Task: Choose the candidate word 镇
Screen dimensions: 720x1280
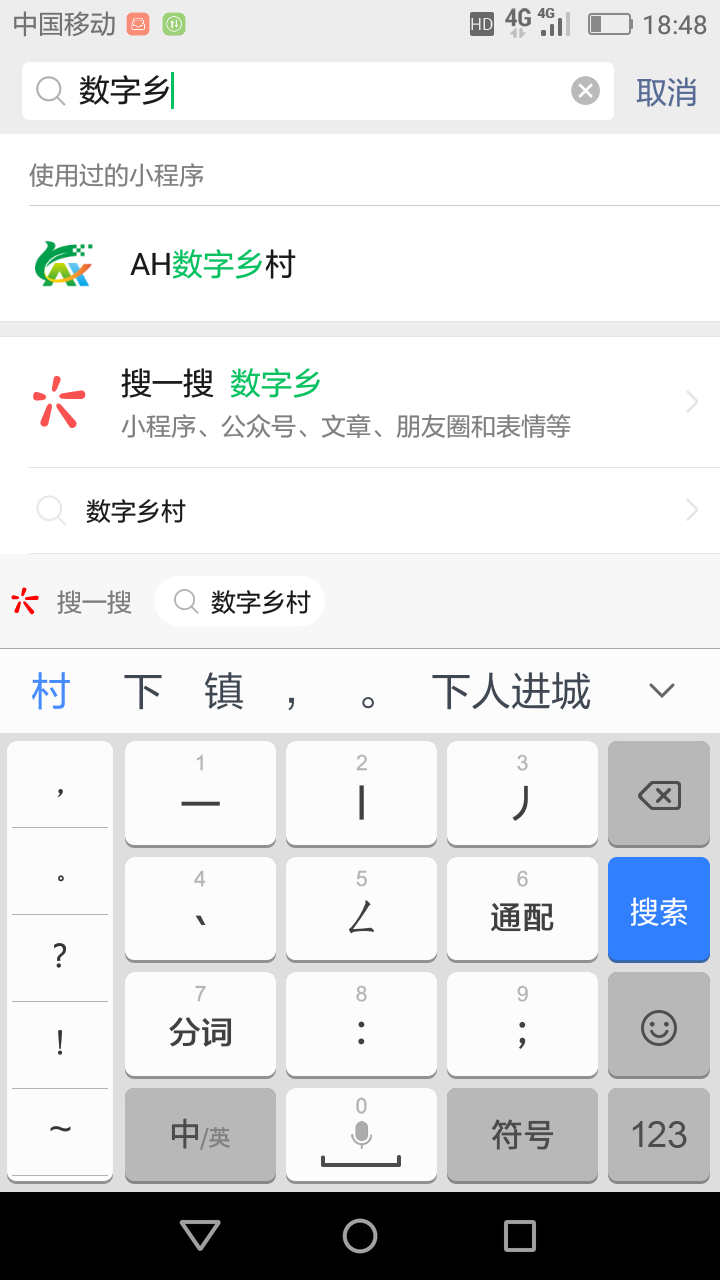Action: [224, 691]
